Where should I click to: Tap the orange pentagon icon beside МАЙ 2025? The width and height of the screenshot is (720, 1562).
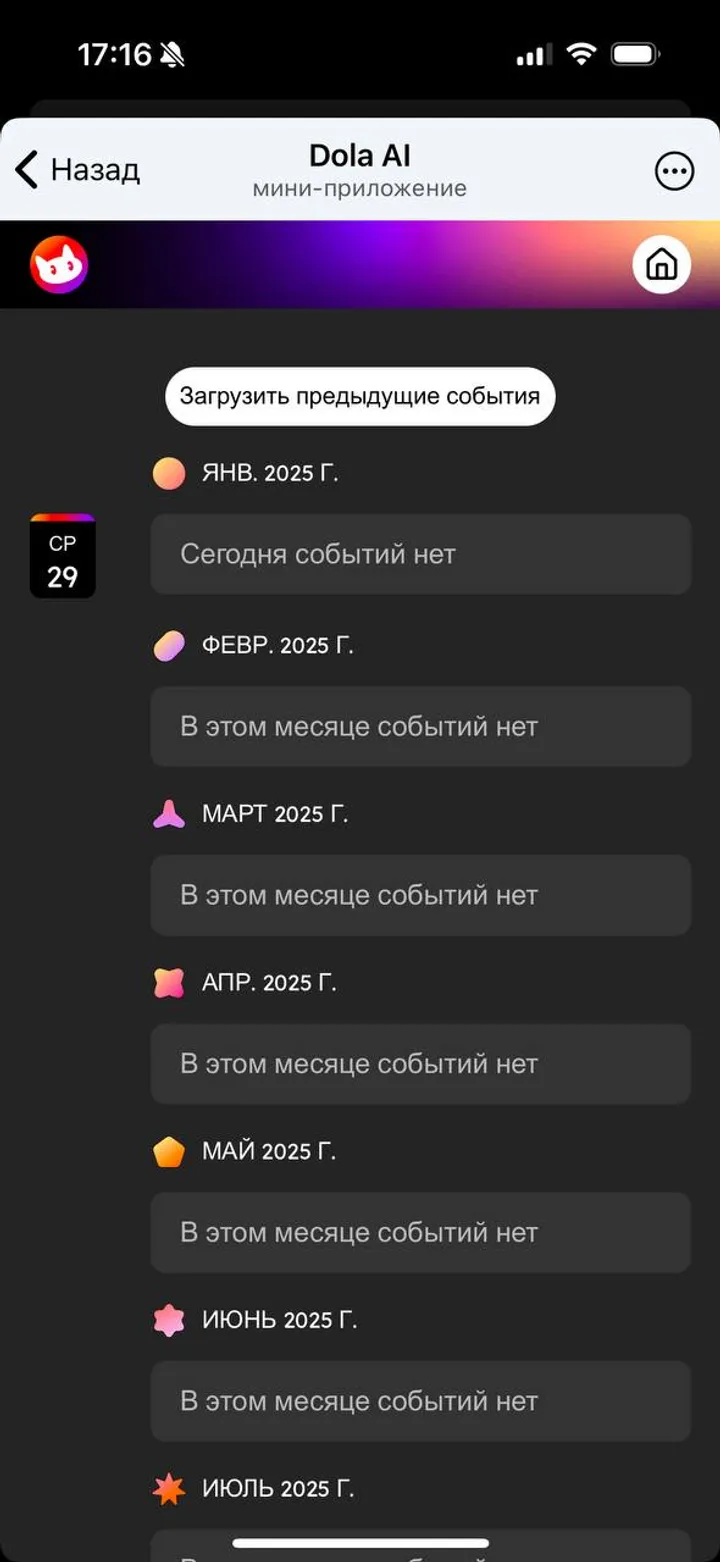[x=168, y=1151]
